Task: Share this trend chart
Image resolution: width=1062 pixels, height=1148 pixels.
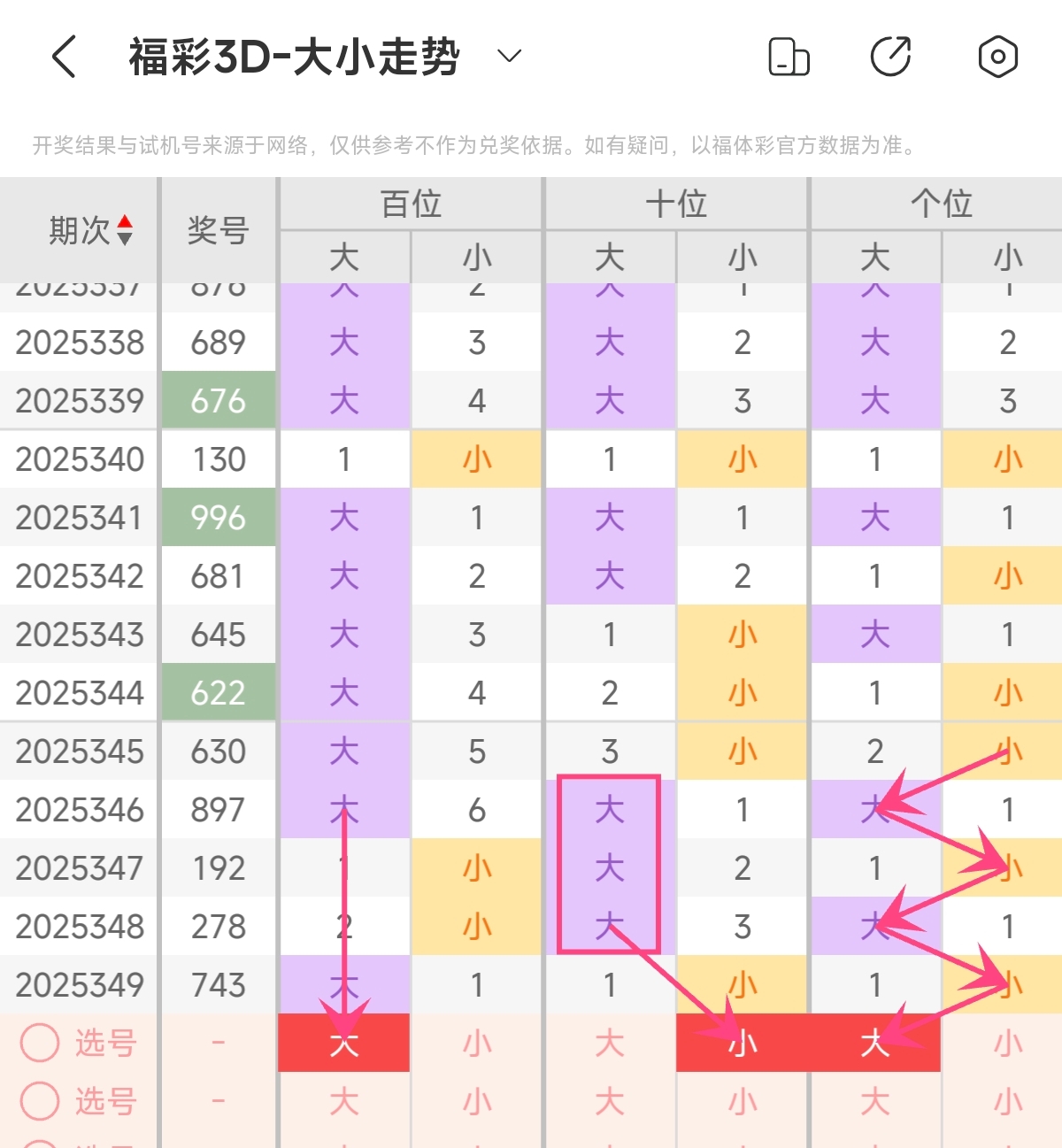Action: tap(891, 57)
